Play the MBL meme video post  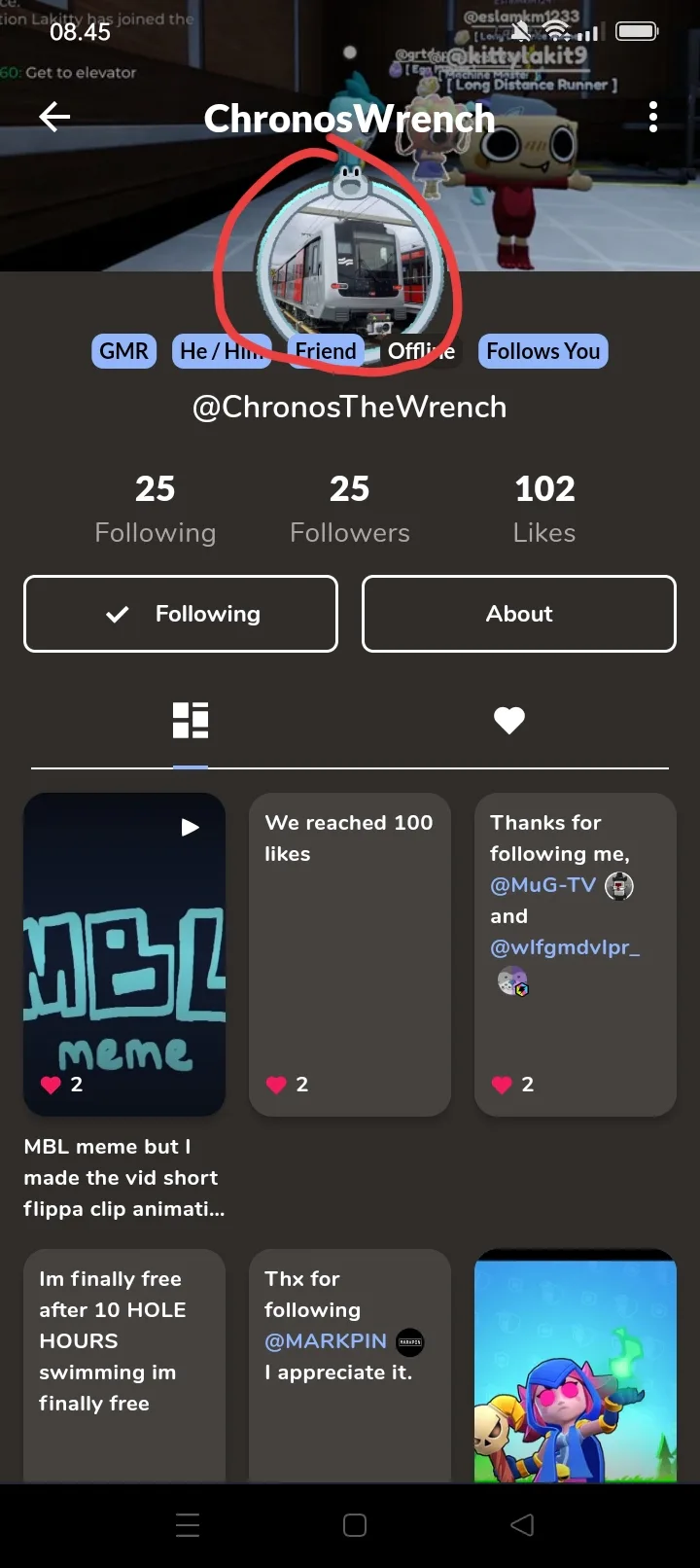pos(124,953)
